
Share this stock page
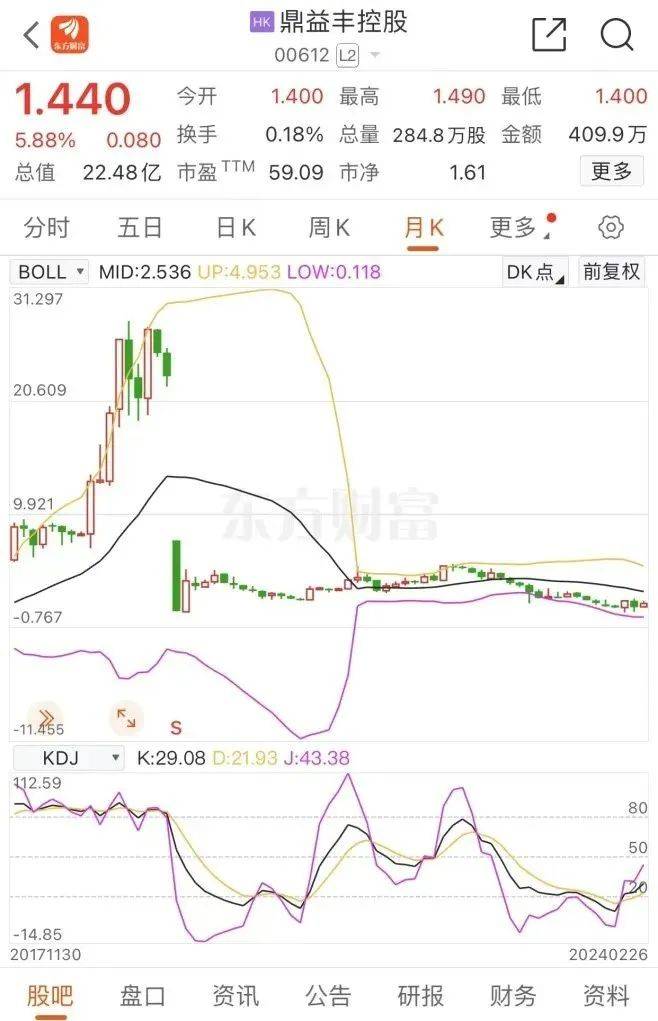pos(549,36)
